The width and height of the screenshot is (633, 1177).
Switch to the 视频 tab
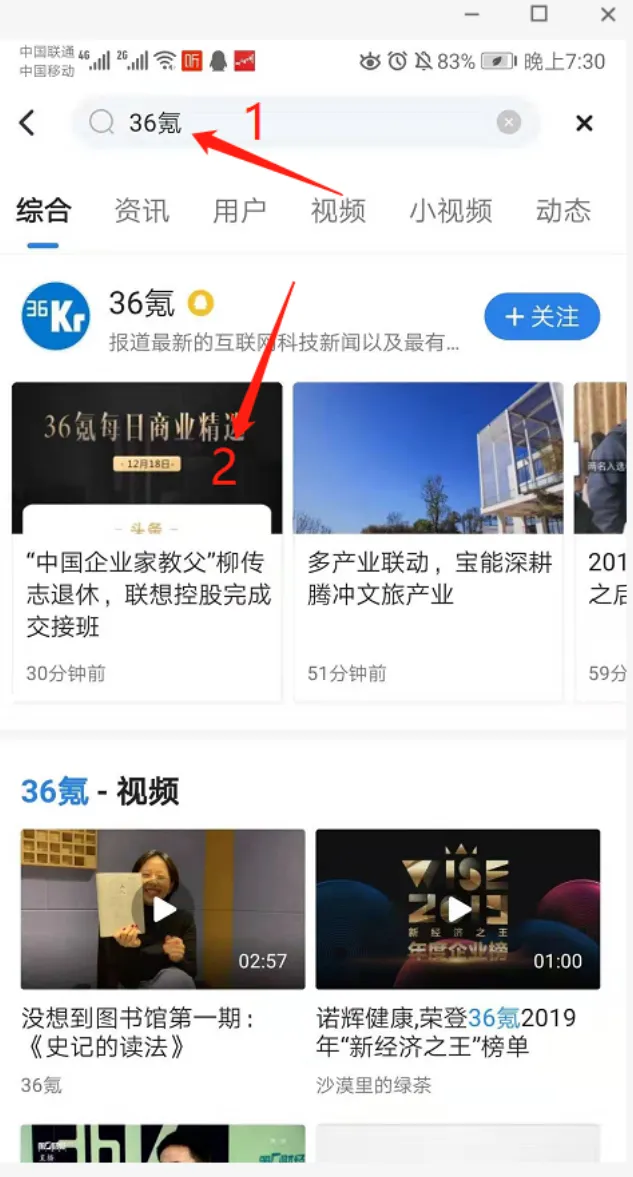click(x=338, y=211)
